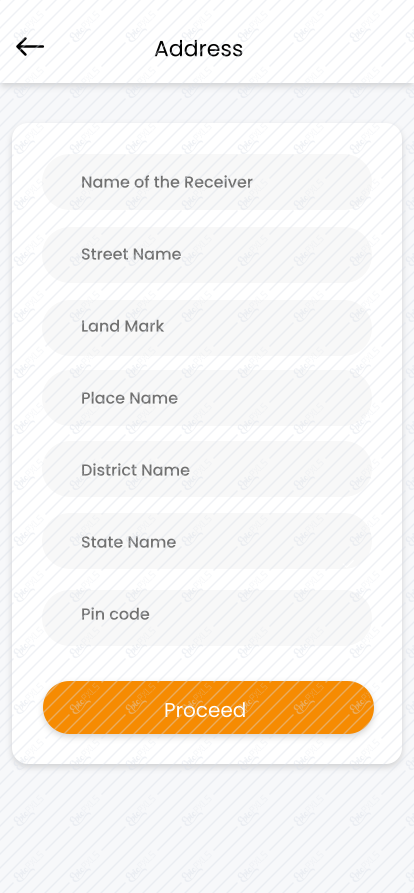
Task: Go back using the arrow icon
Action: point(30,47)
